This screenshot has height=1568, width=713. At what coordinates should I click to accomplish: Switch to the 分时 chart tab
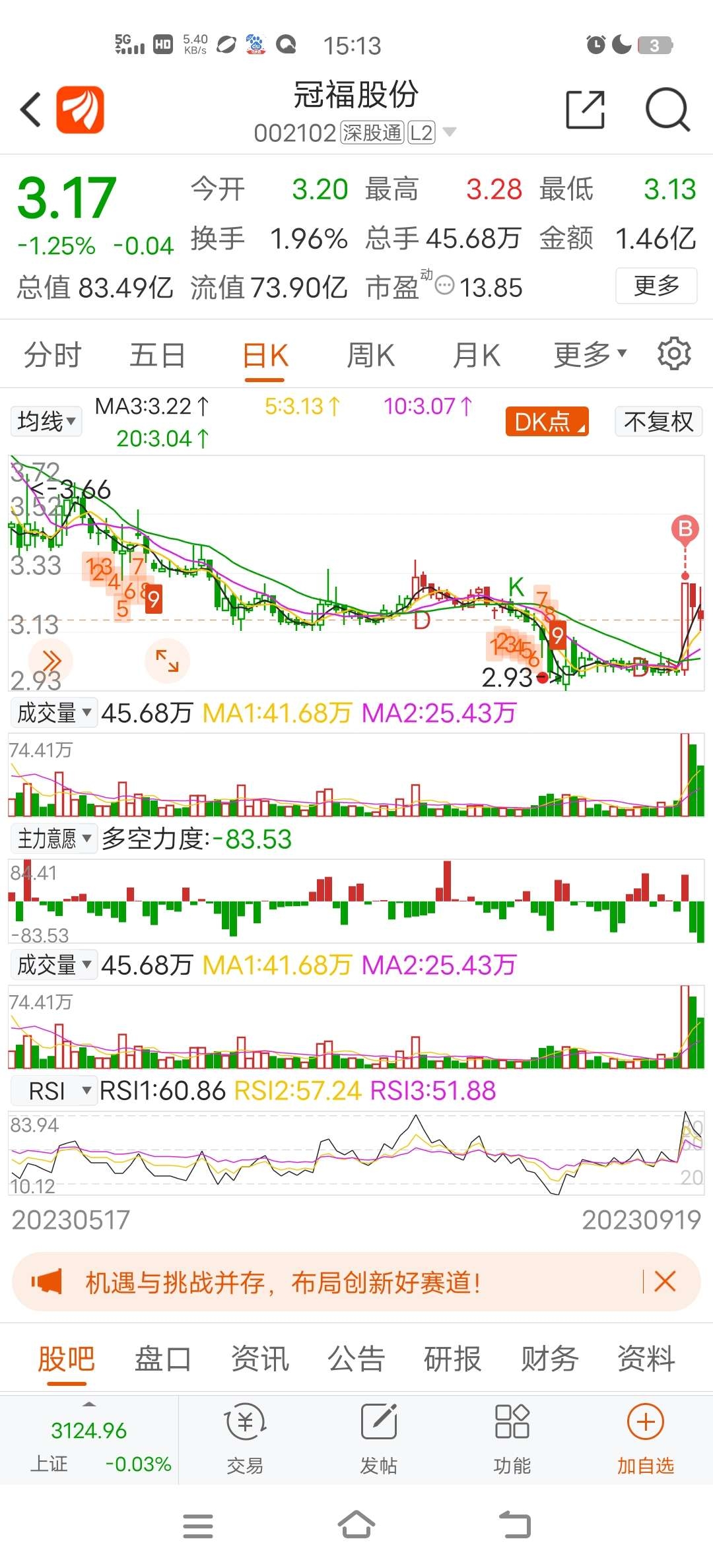tap(52, 355)
